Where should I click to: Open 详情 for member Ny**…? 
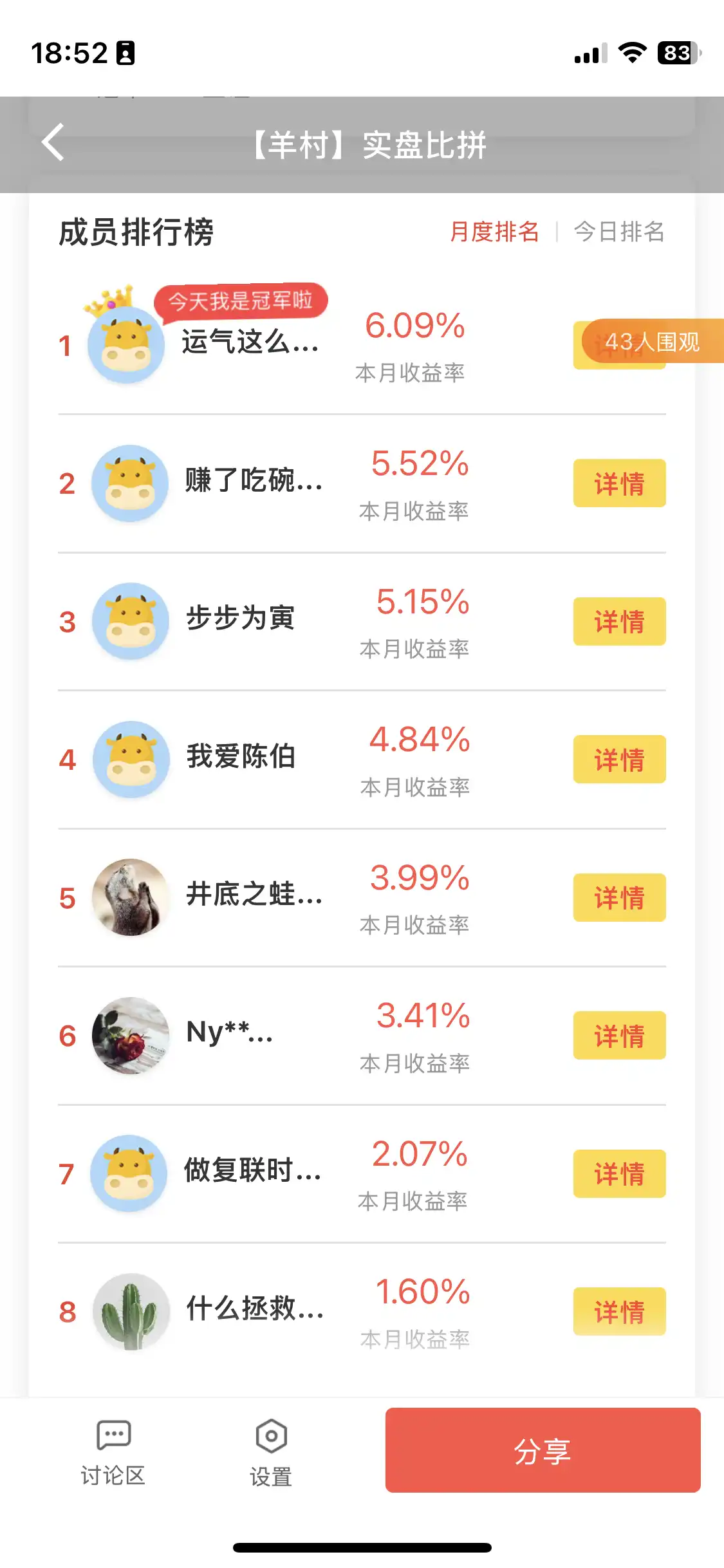pos(619,1036)
